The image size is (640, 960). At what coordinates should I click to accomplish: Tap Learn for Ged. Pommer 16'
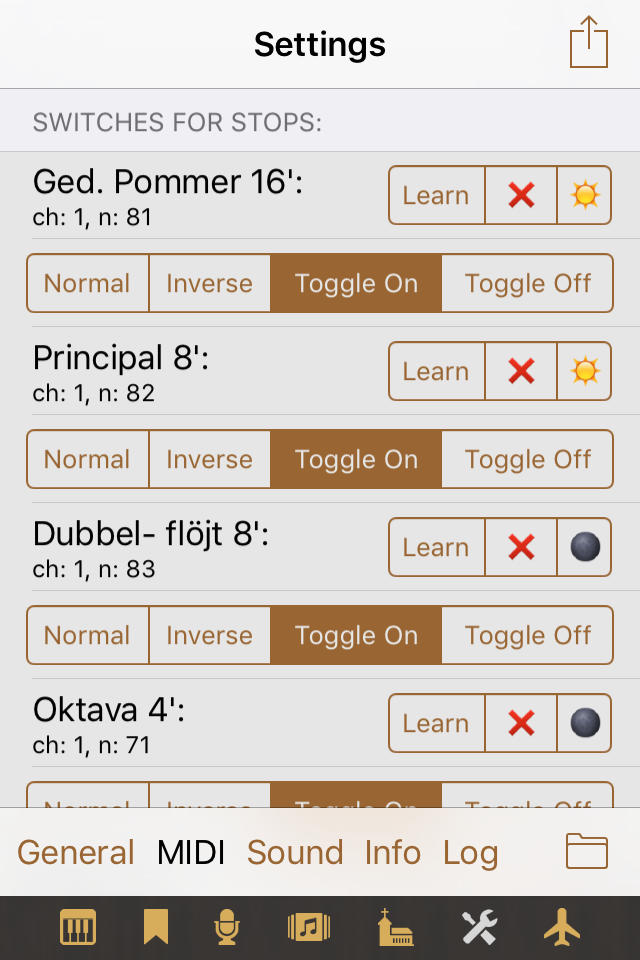[x=436, y=195]
